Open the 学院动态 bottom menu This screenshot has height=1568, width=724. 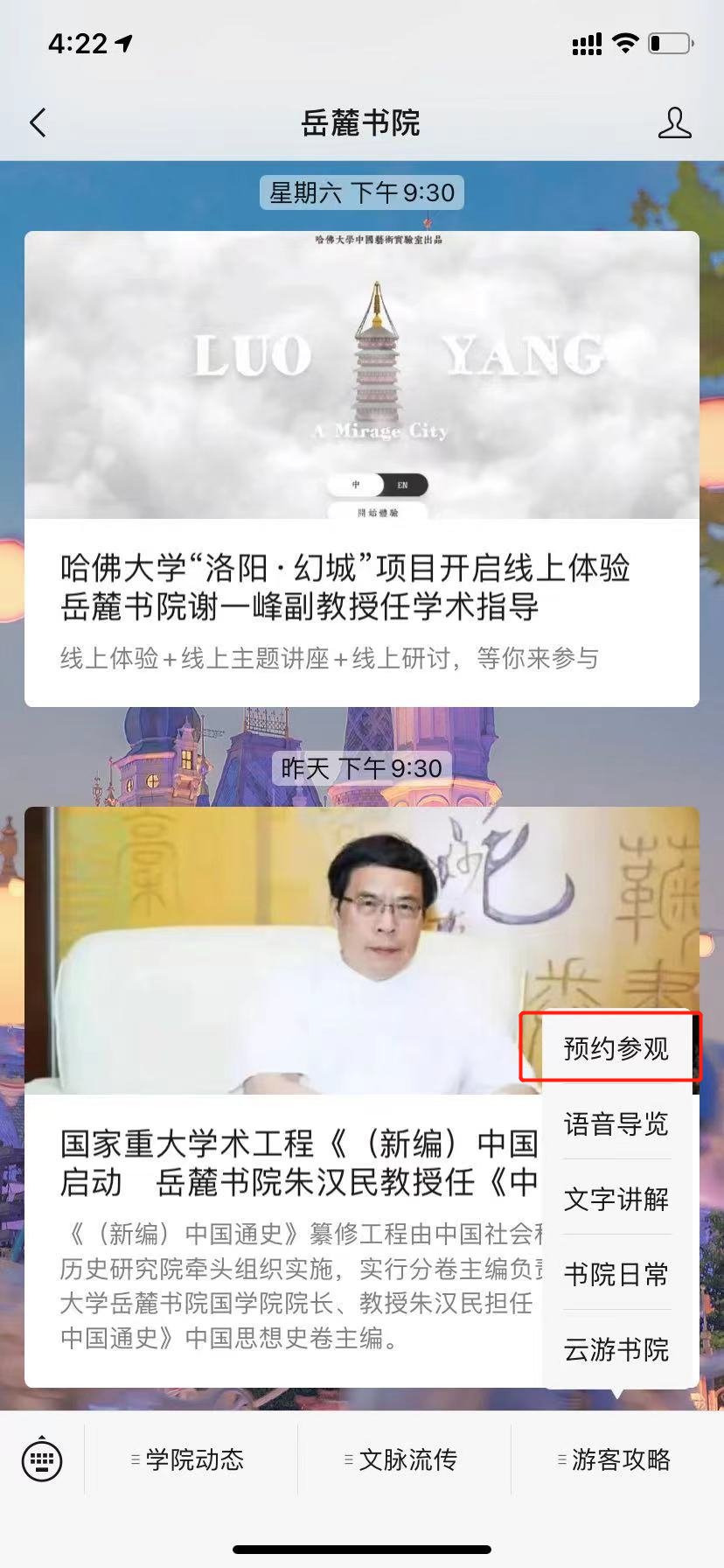(191, 1459)
